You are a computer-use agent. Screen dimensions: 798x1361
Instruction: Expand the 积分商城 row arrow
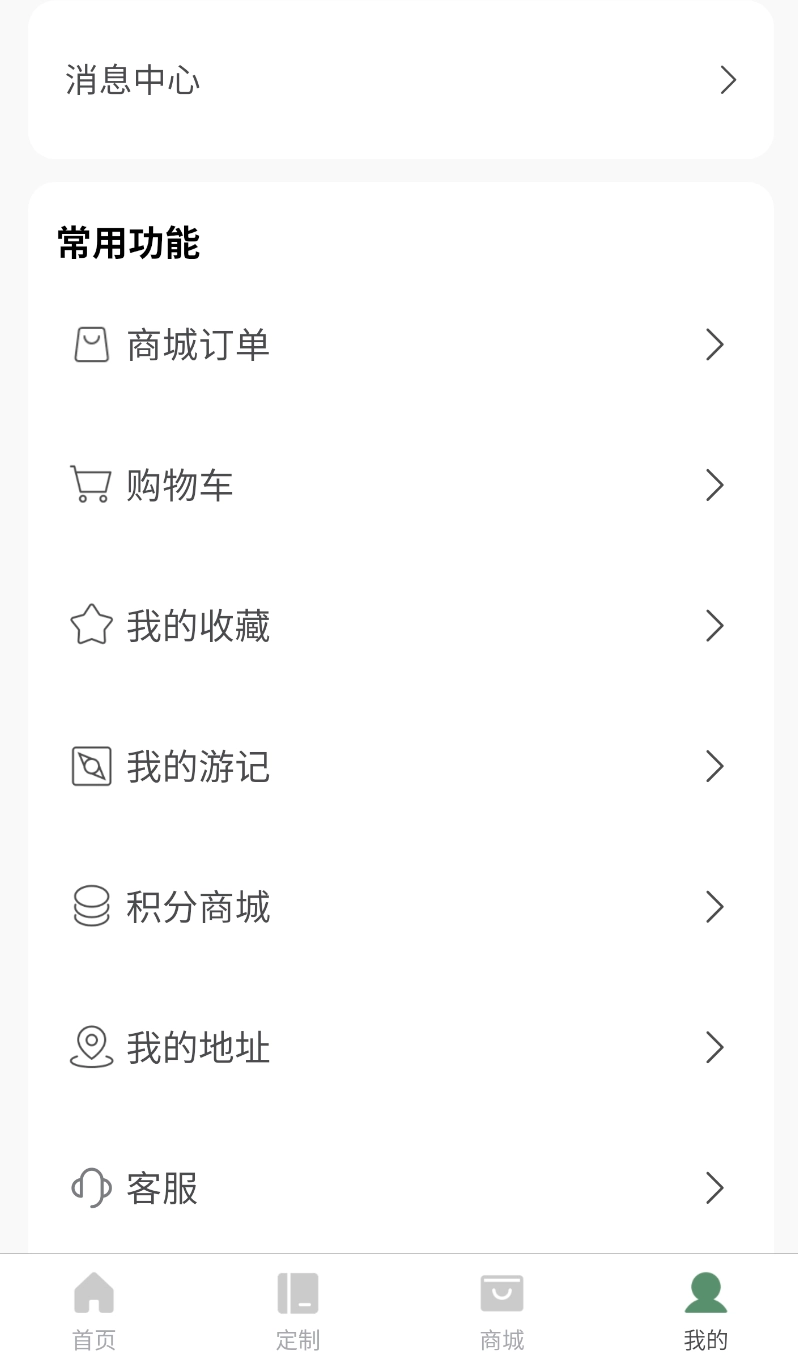pyautogui.click(x=715, y=907)
